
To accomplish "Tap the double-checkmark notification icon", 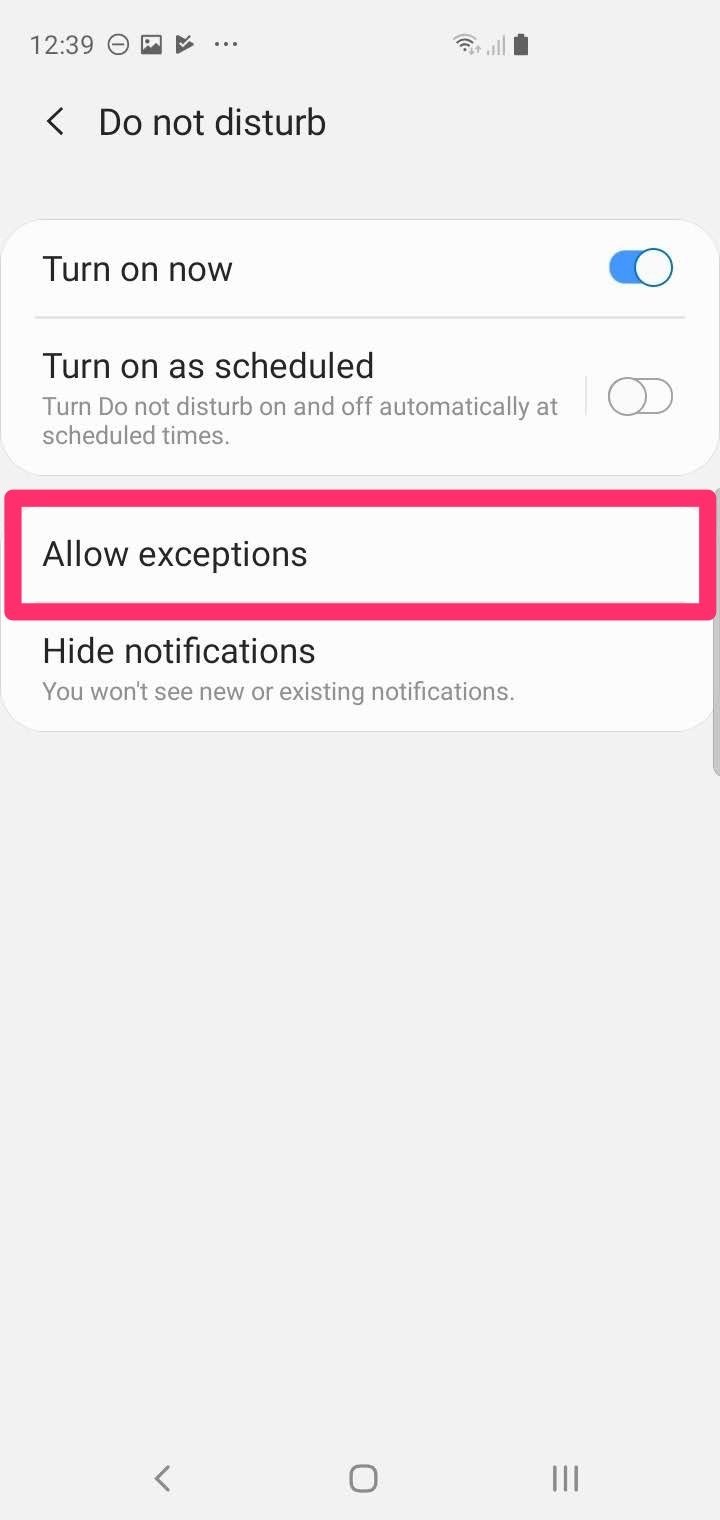I will pyautogui.click(x=184, y=44).
